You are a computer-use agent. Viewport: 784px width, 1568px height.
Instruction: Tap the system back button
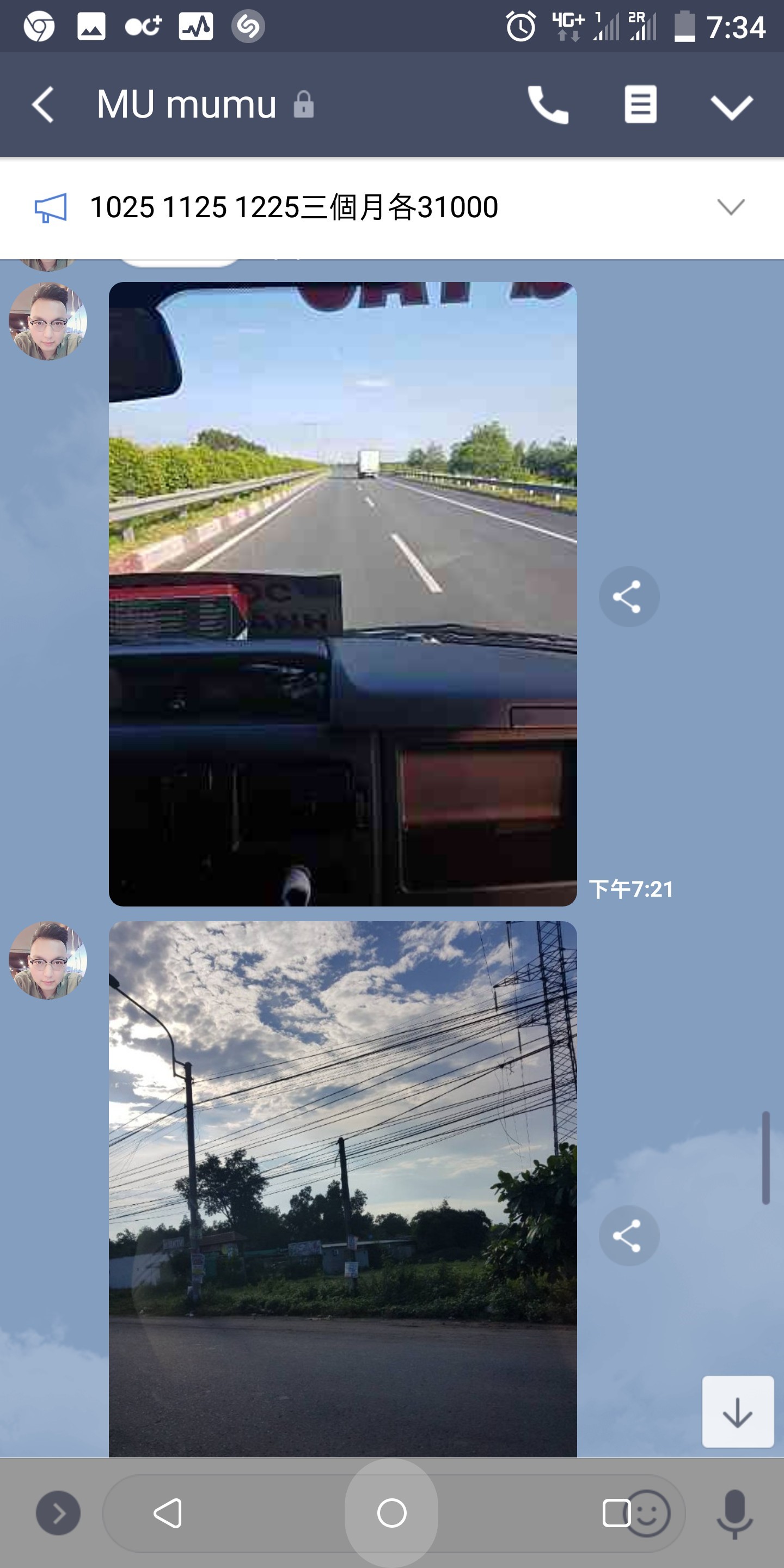[x=168, y=1512]
